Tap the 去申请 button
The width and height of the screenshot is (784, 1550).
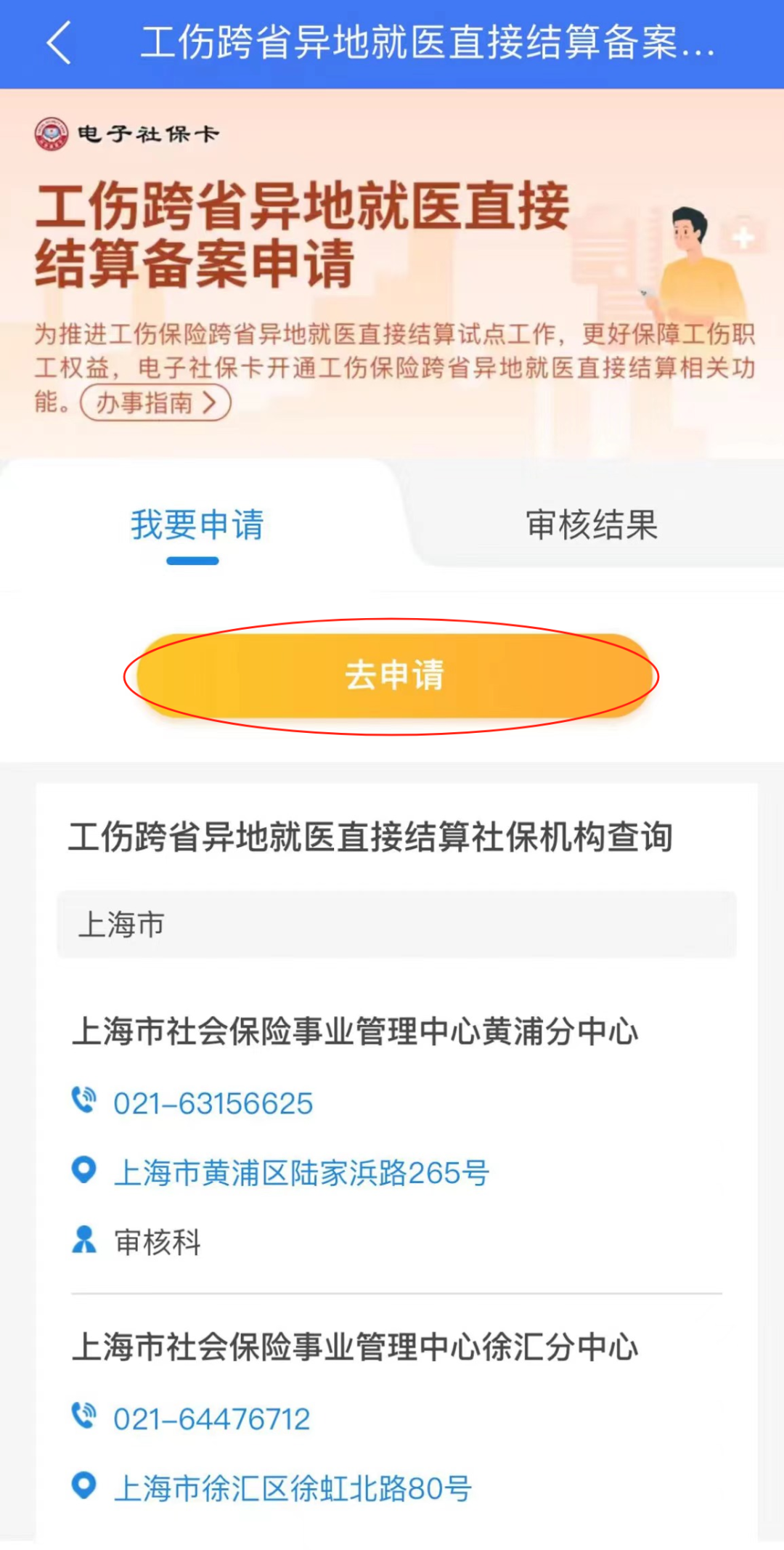pyautogui.click(x=393, y=675)
